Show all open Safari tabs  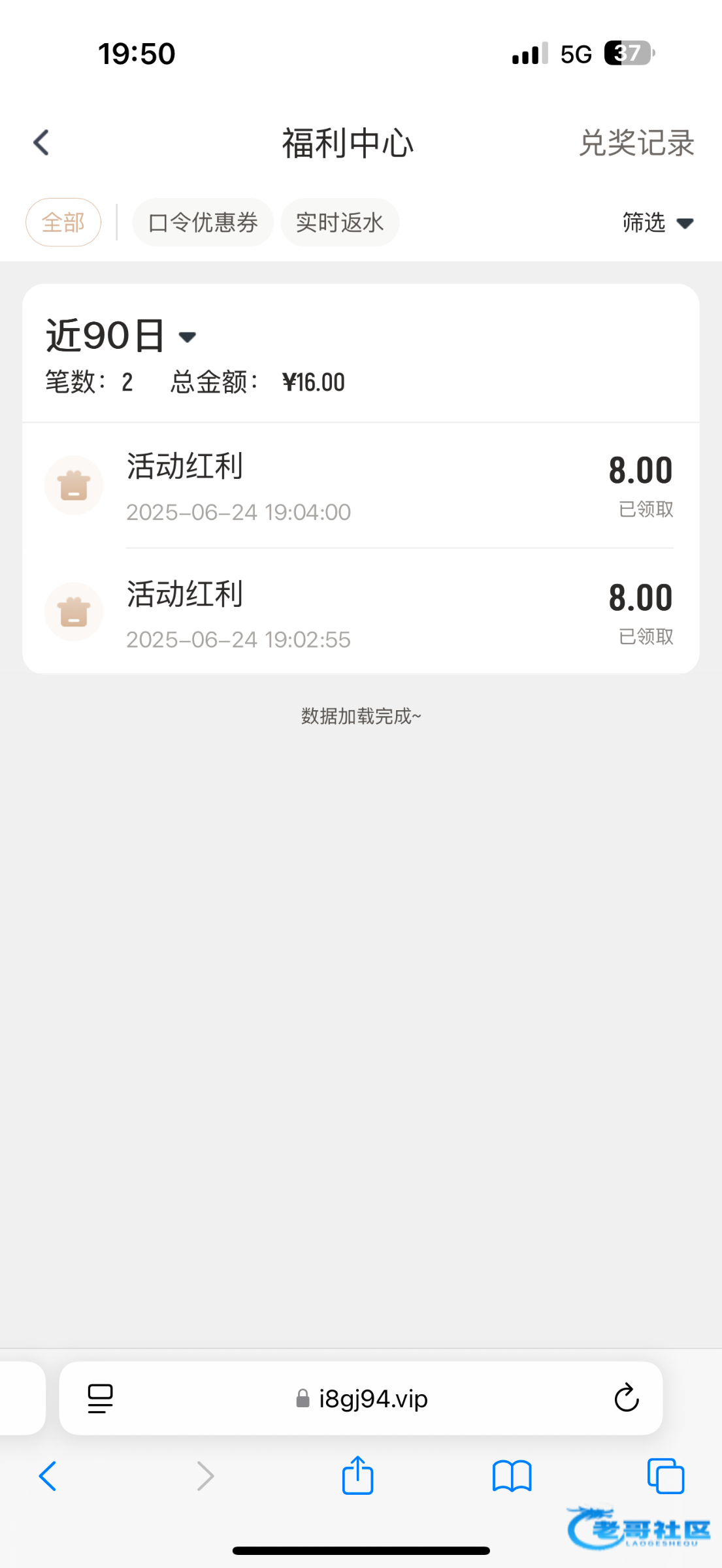[665, 1476]
